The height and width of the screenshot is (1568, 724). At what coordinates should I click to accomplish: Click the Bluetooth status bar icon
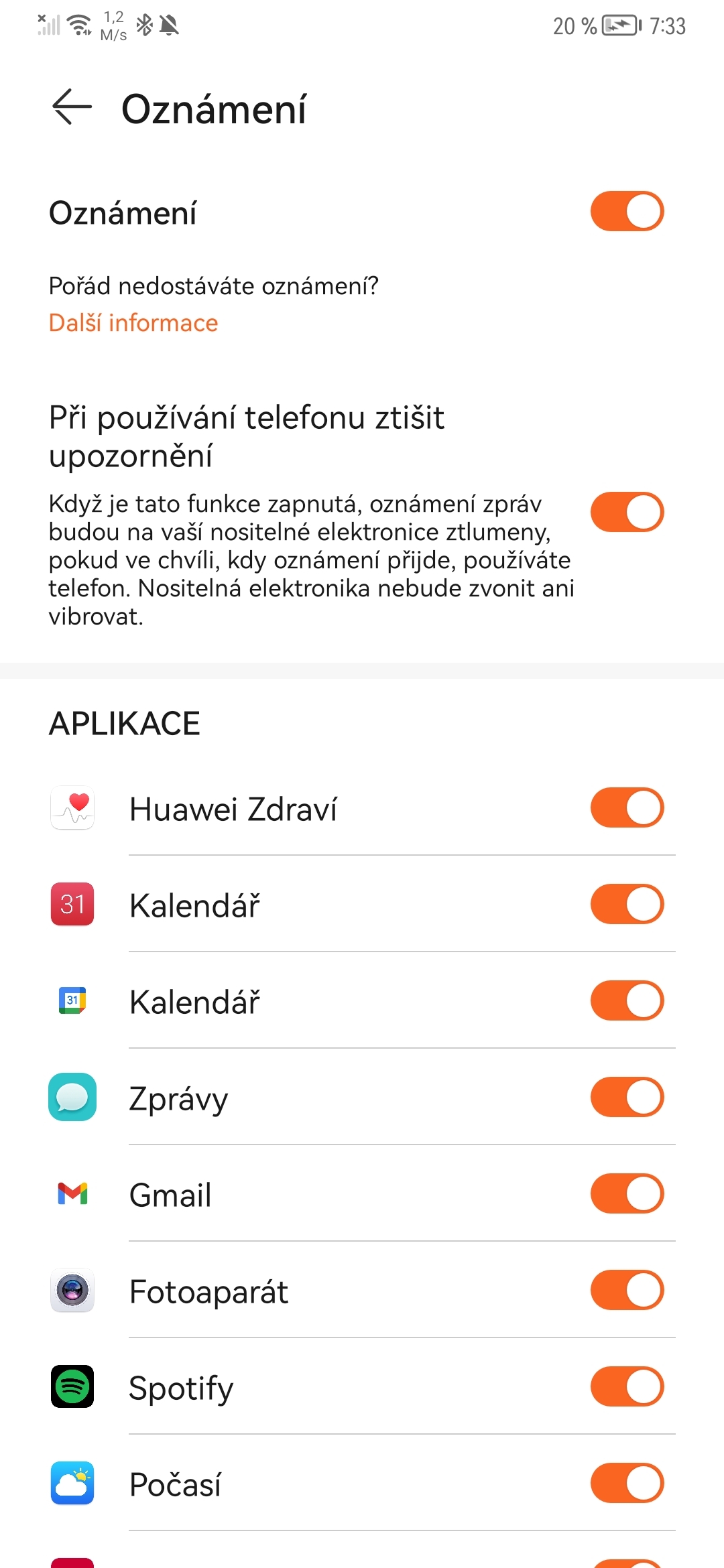[144, 25]
